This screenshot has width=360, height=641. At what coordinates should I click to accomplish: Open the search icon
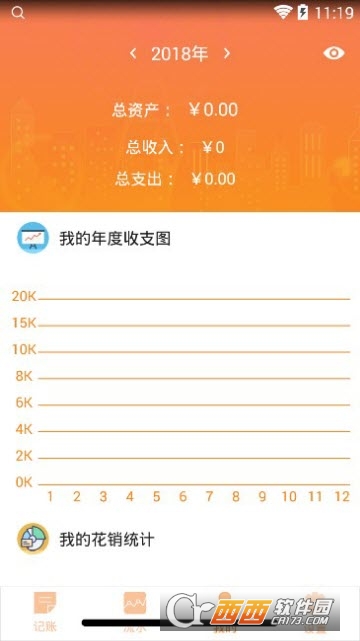pos(18,13)
